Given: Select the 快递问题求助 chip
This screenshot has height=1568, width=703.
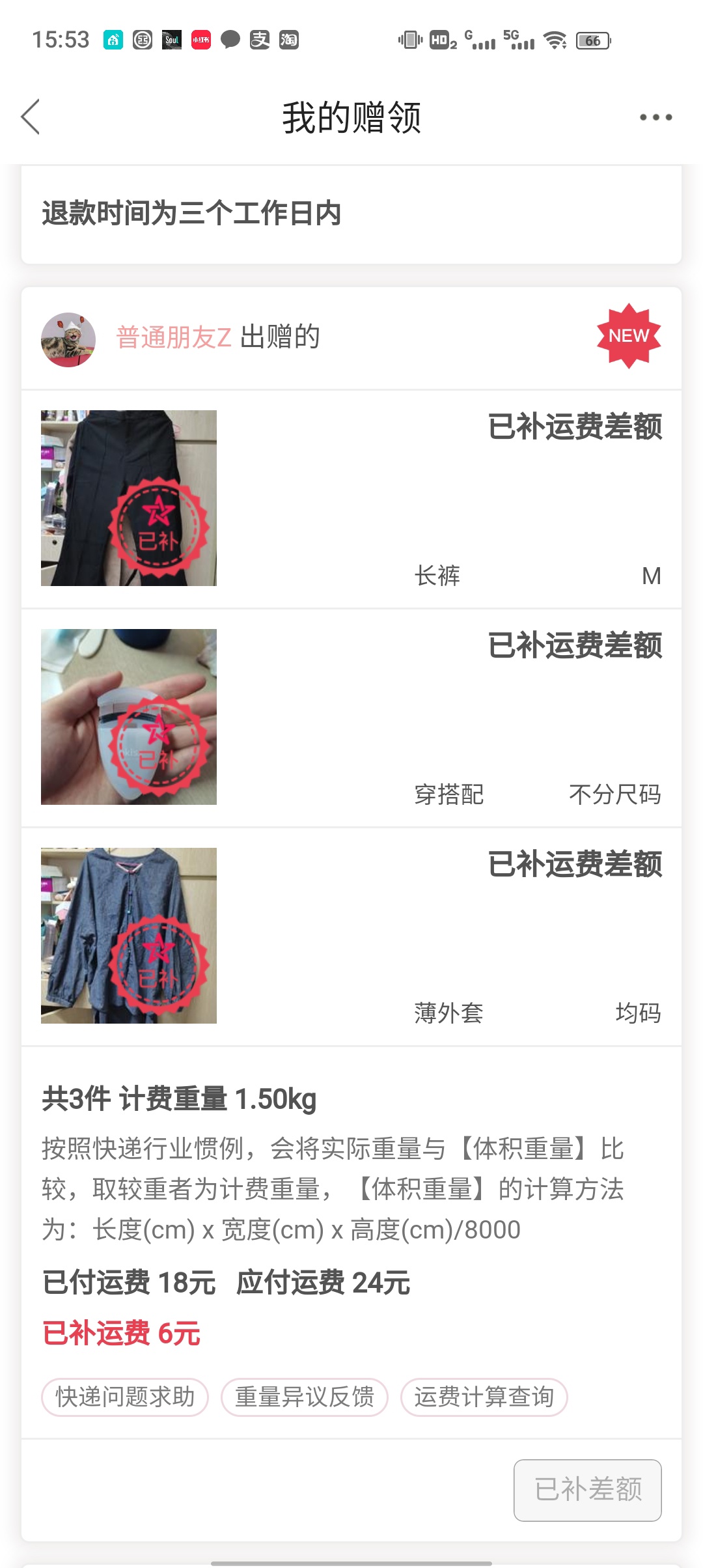Looking at the screenshot, I should pyautogui.click(x=125, y=1397).
